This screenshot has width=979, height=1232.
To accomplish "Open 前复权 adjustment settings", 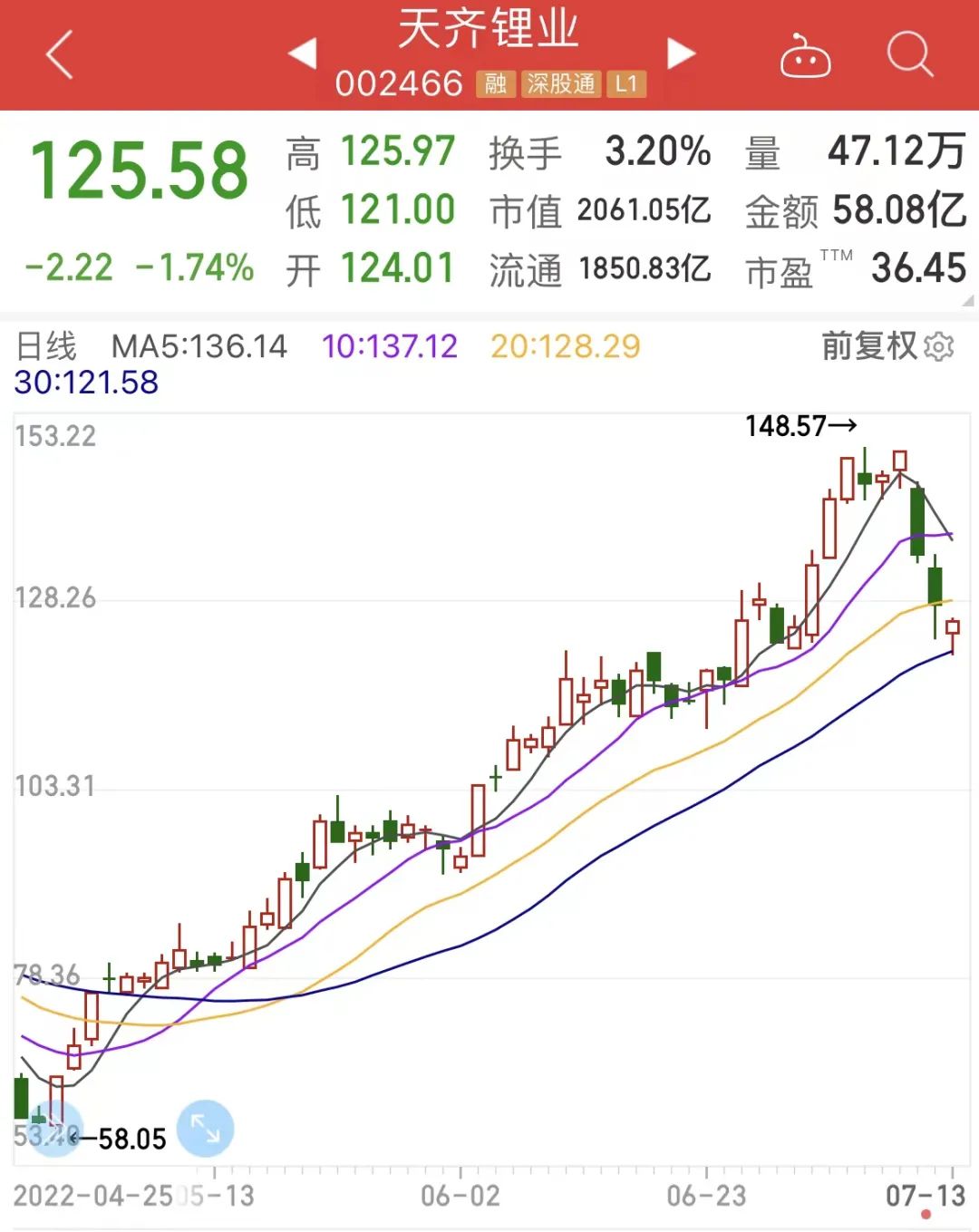I will click(887, 346).
